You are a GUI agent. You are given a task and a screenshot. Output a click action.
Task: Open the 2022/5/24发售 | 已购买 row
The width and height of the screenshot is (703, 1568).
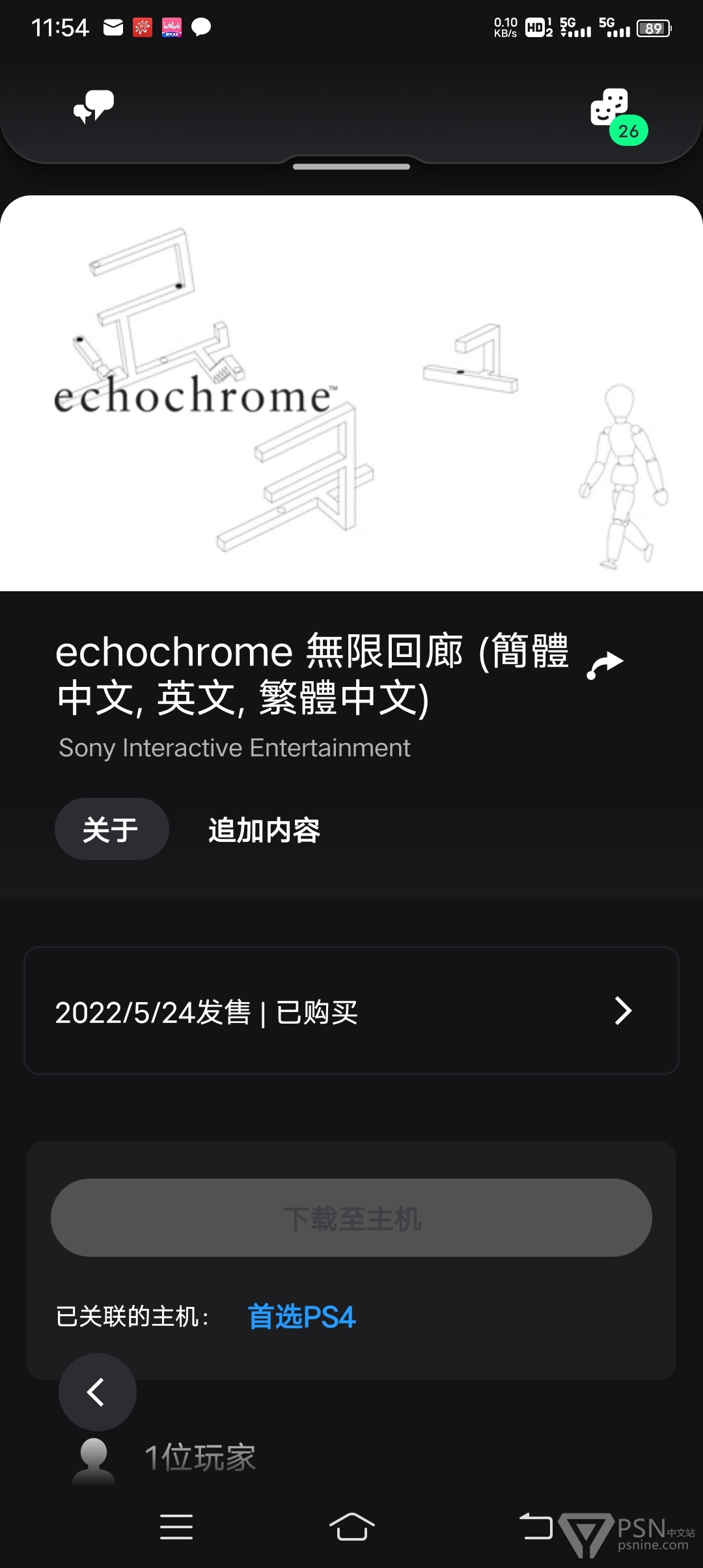[351, 1011]
